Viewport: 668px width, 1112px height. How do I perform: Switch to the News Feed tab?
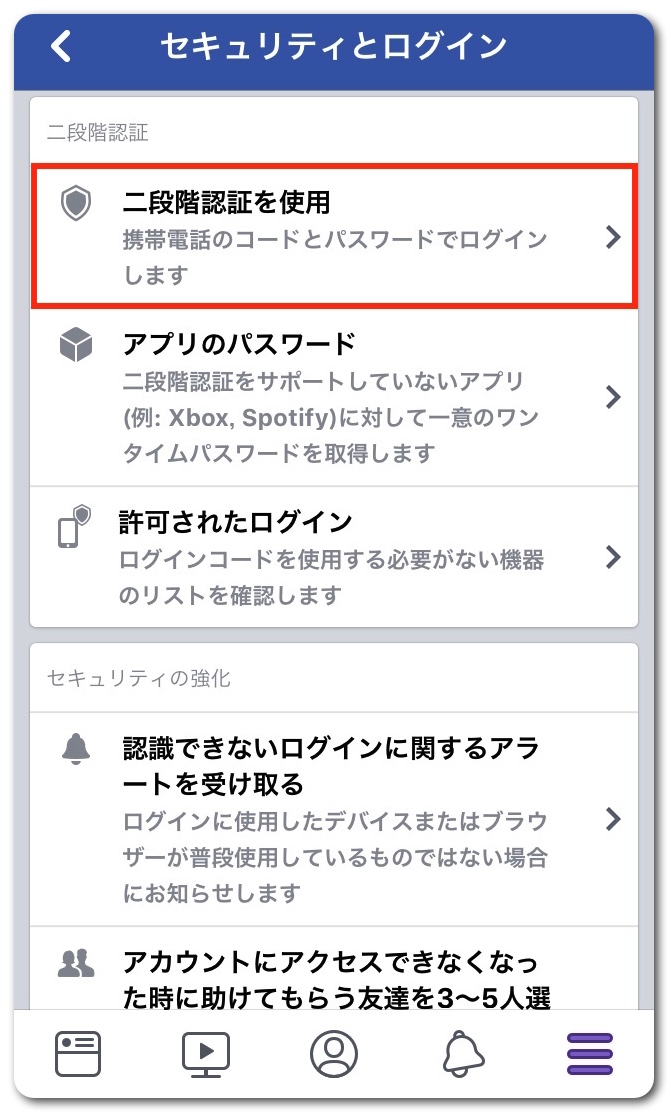pos(78,1053)
